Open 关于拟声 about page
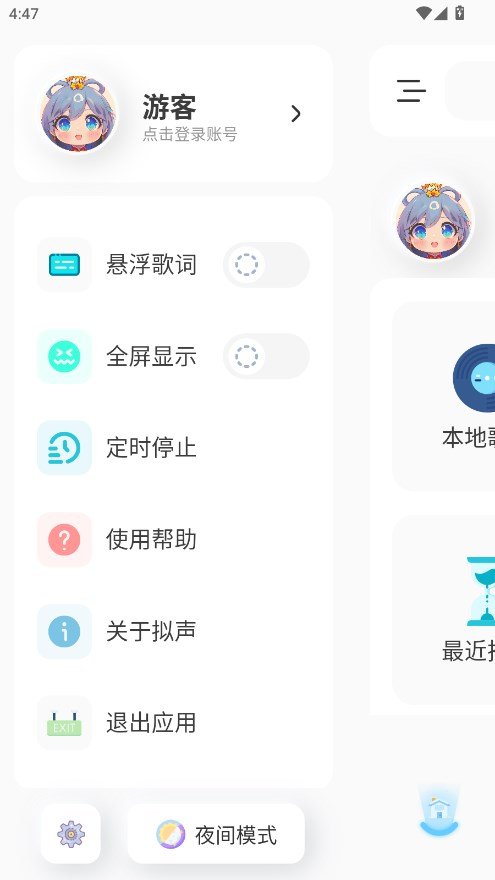 173,631
